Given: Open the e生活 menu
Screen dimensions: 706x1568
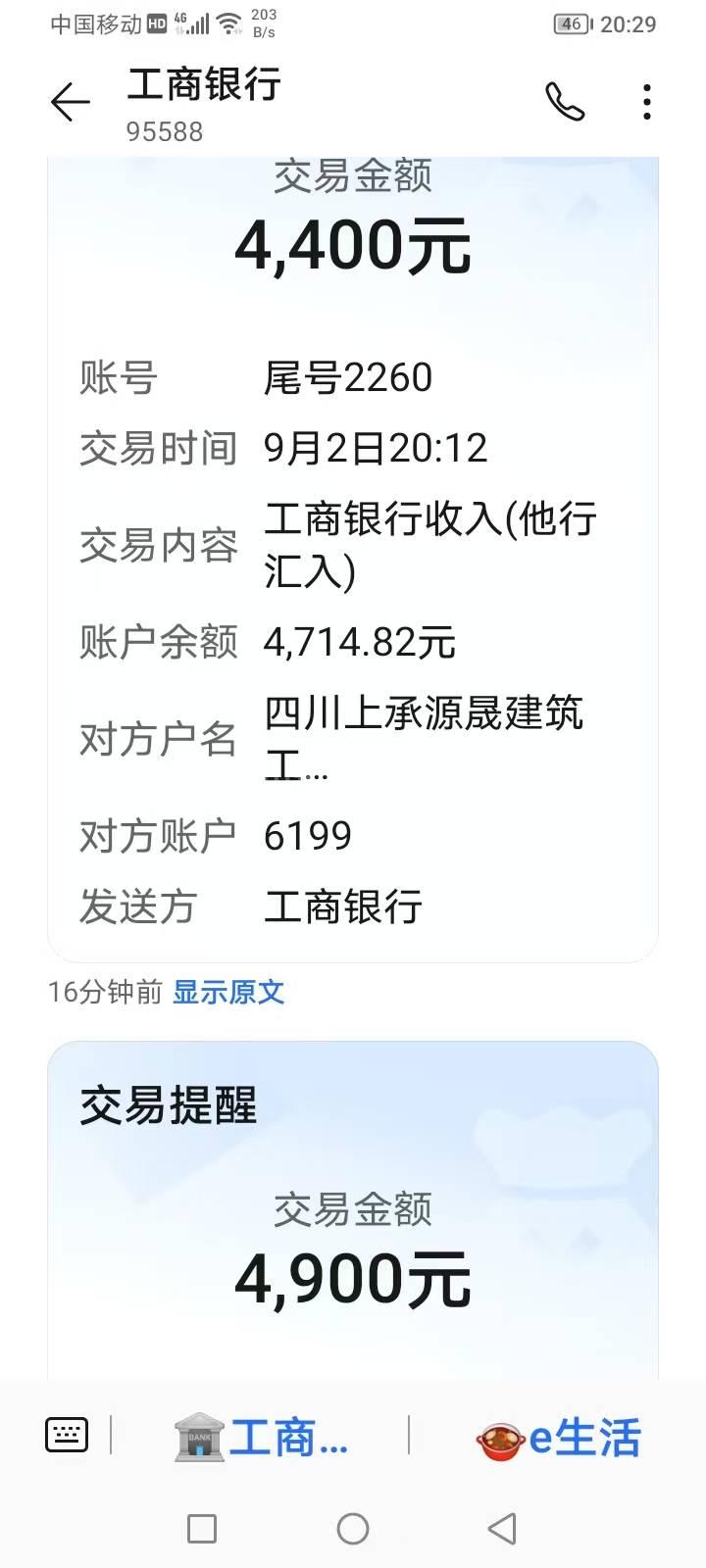Looking at the screenshot, I should click(x=558, y=1438).
